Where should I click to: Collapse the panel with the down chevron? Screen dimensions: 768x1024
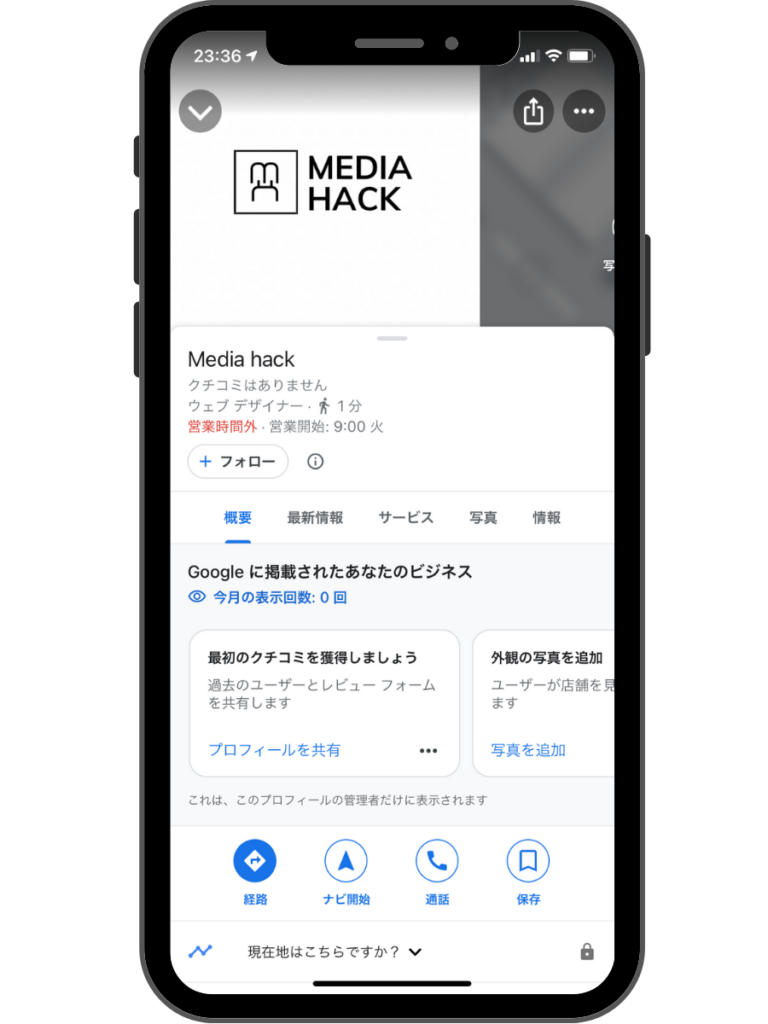point(200,112)
